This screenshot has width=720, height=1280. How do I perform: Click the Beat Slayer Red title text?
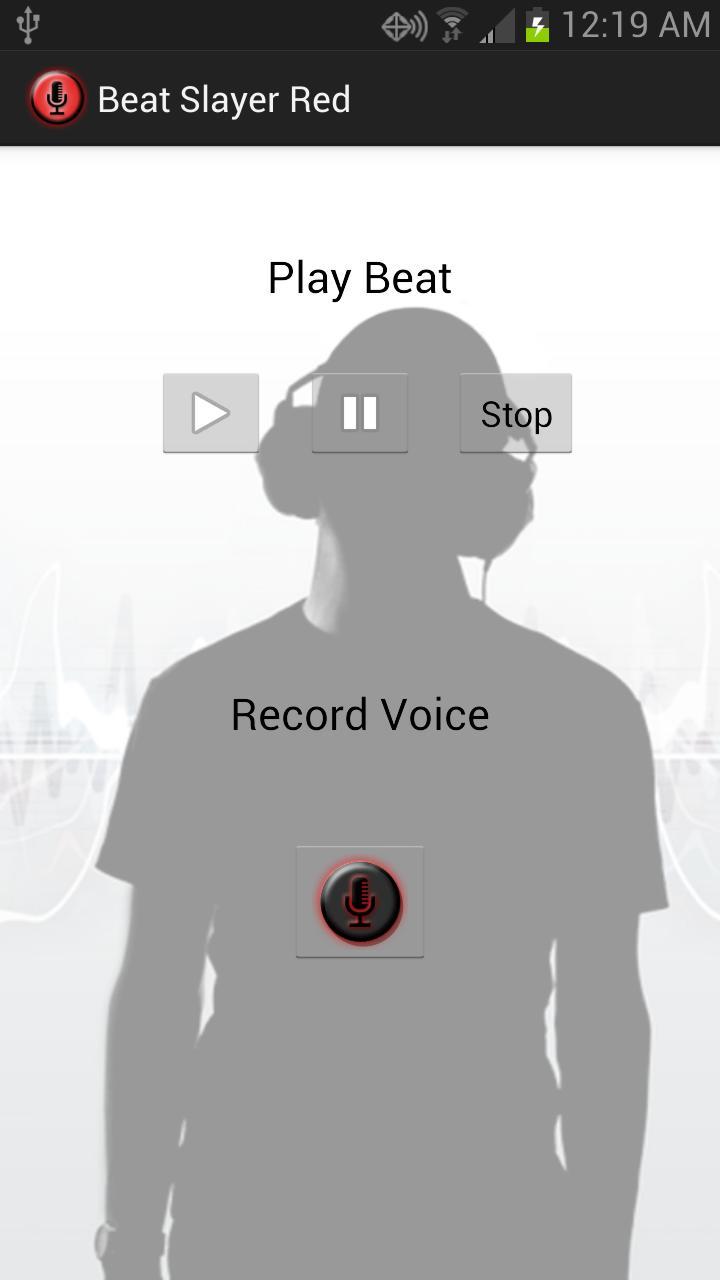click(x=225, y=98)
